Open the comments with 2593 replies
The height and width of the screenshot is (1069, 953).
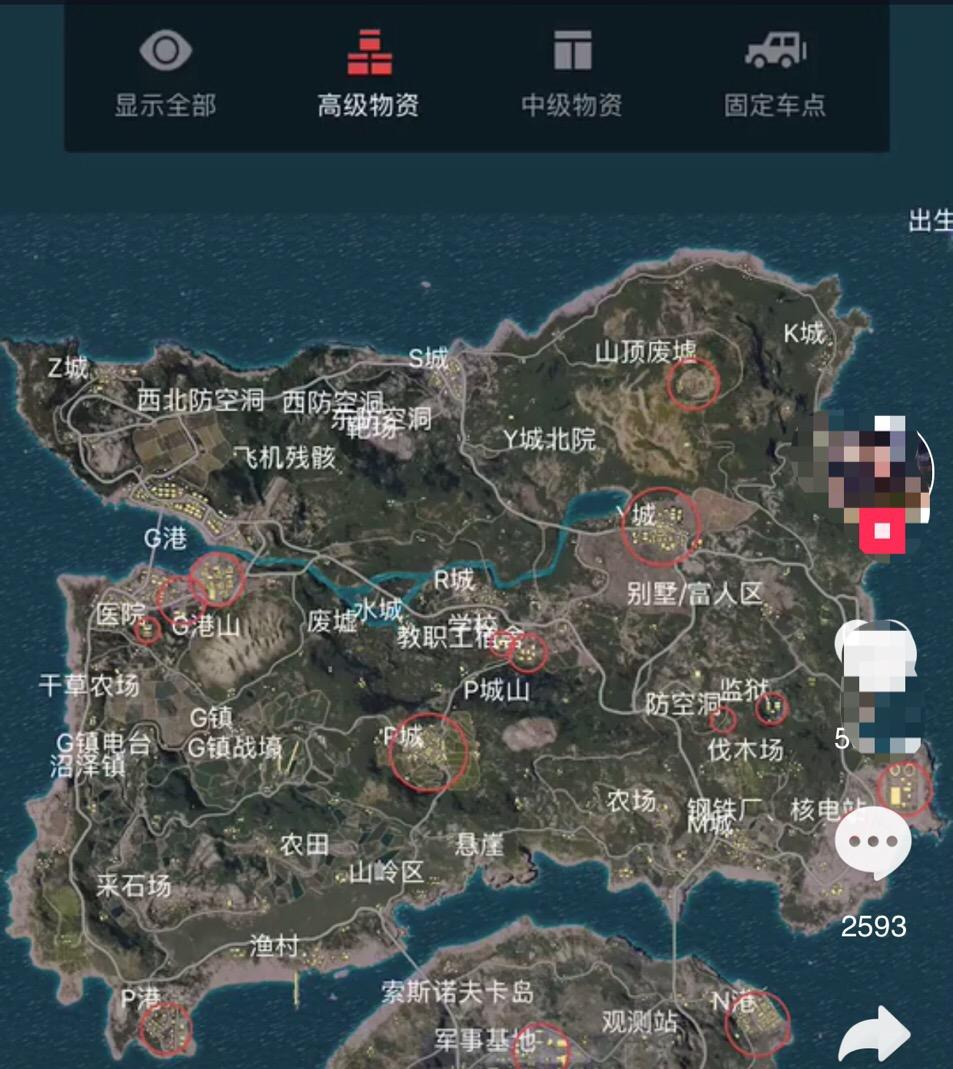click(x=873, y=845)
